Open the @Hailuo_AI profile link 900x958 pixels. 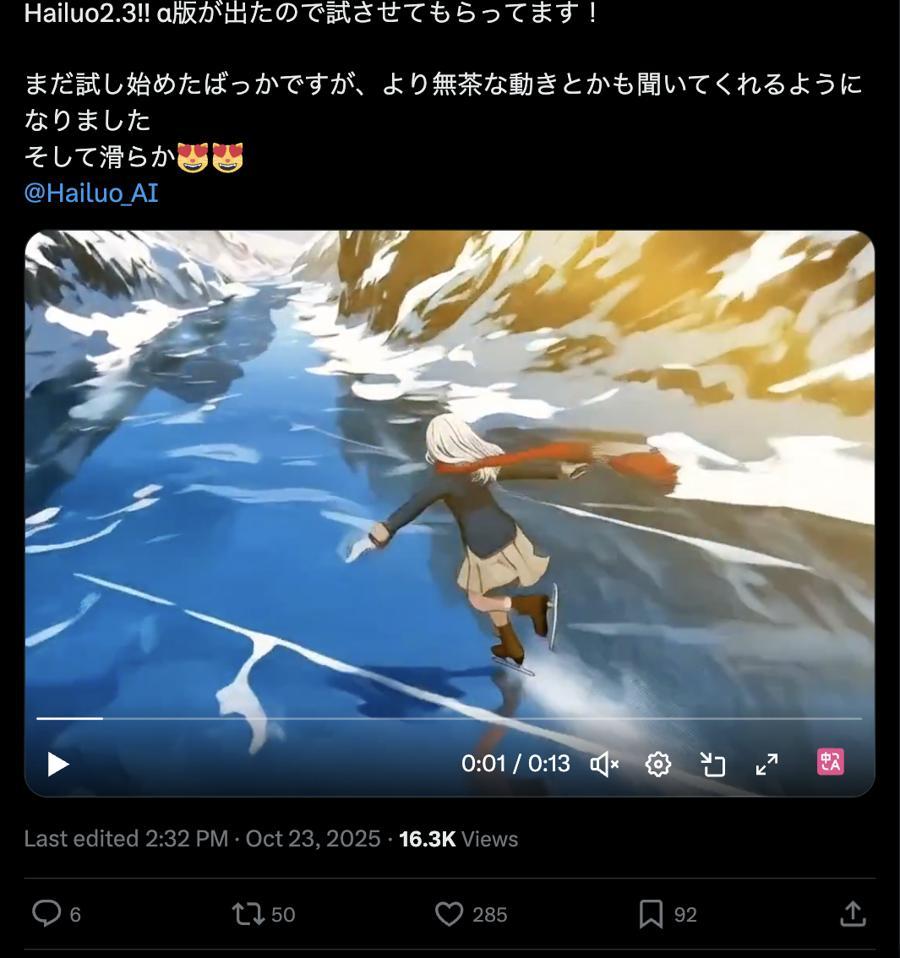pyautogui.click(x=91, y=193)
